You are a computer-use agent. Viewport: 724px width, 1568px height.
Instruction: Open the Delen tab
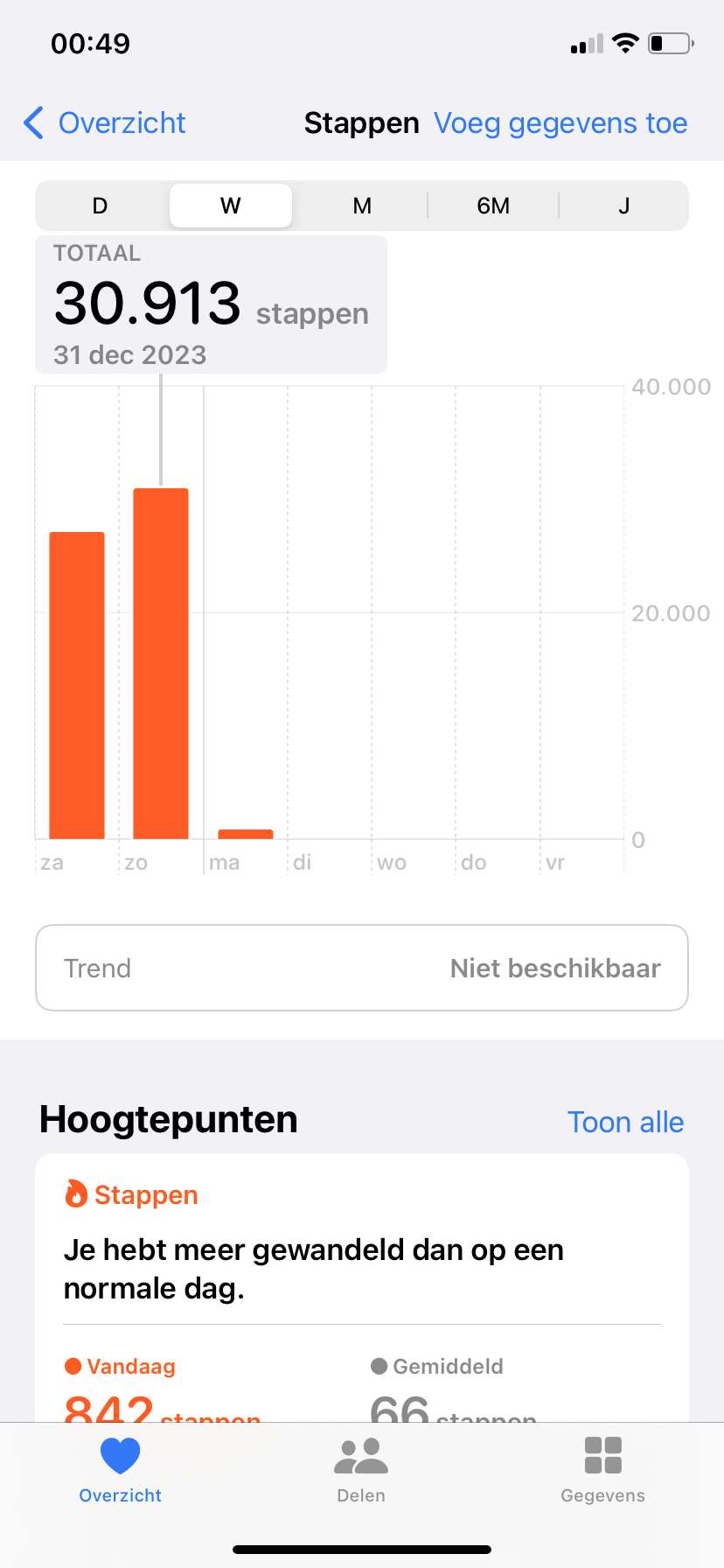(361, 1470)
